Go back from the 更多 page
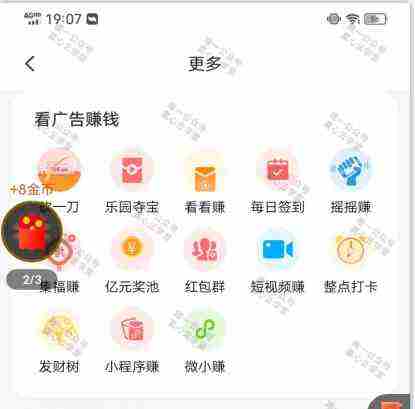Screen dimensions: 415x409 [x=30, y=64]
